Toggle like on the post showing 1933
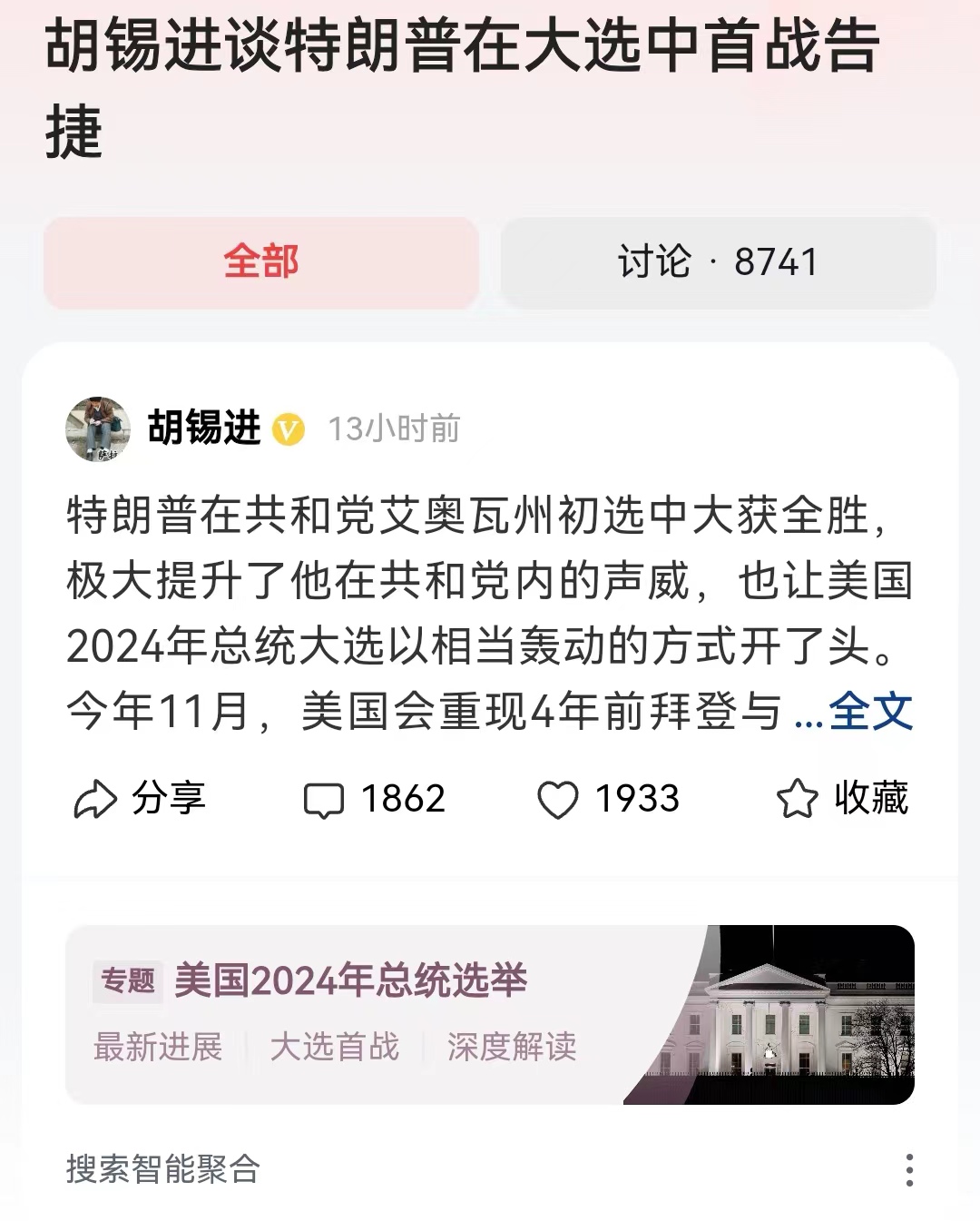Viewport: 980px width, 1221px height. click(608, 799)
